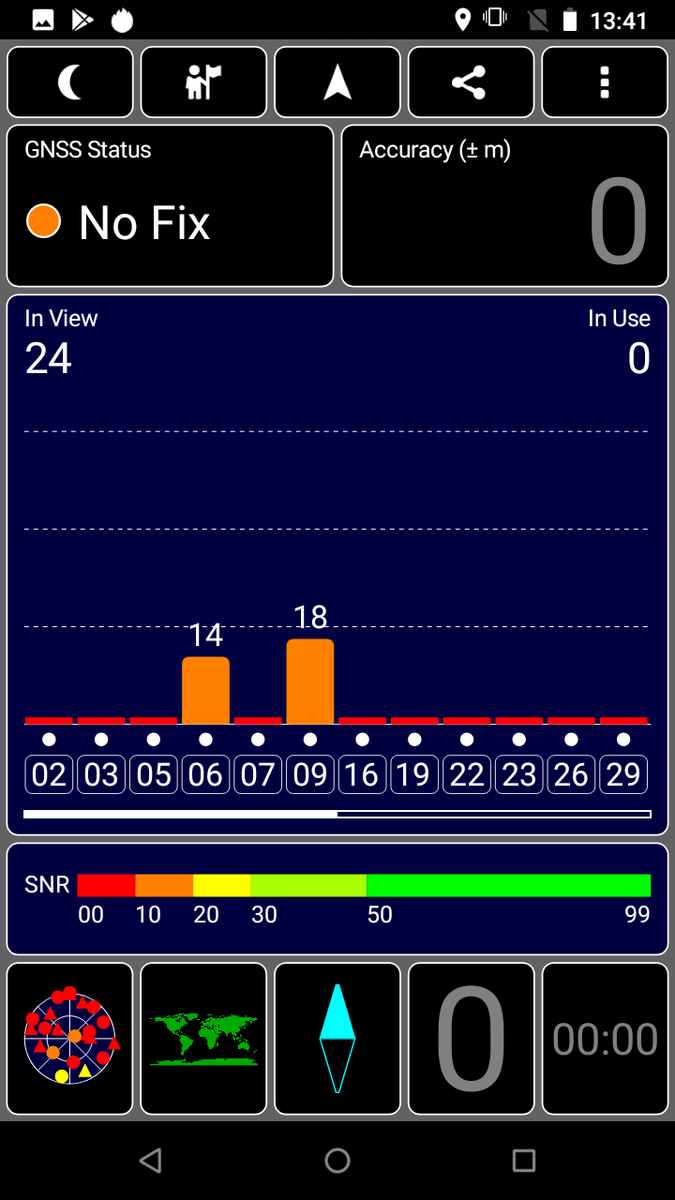Toggle night mode with the moon icon

[70, 82]
